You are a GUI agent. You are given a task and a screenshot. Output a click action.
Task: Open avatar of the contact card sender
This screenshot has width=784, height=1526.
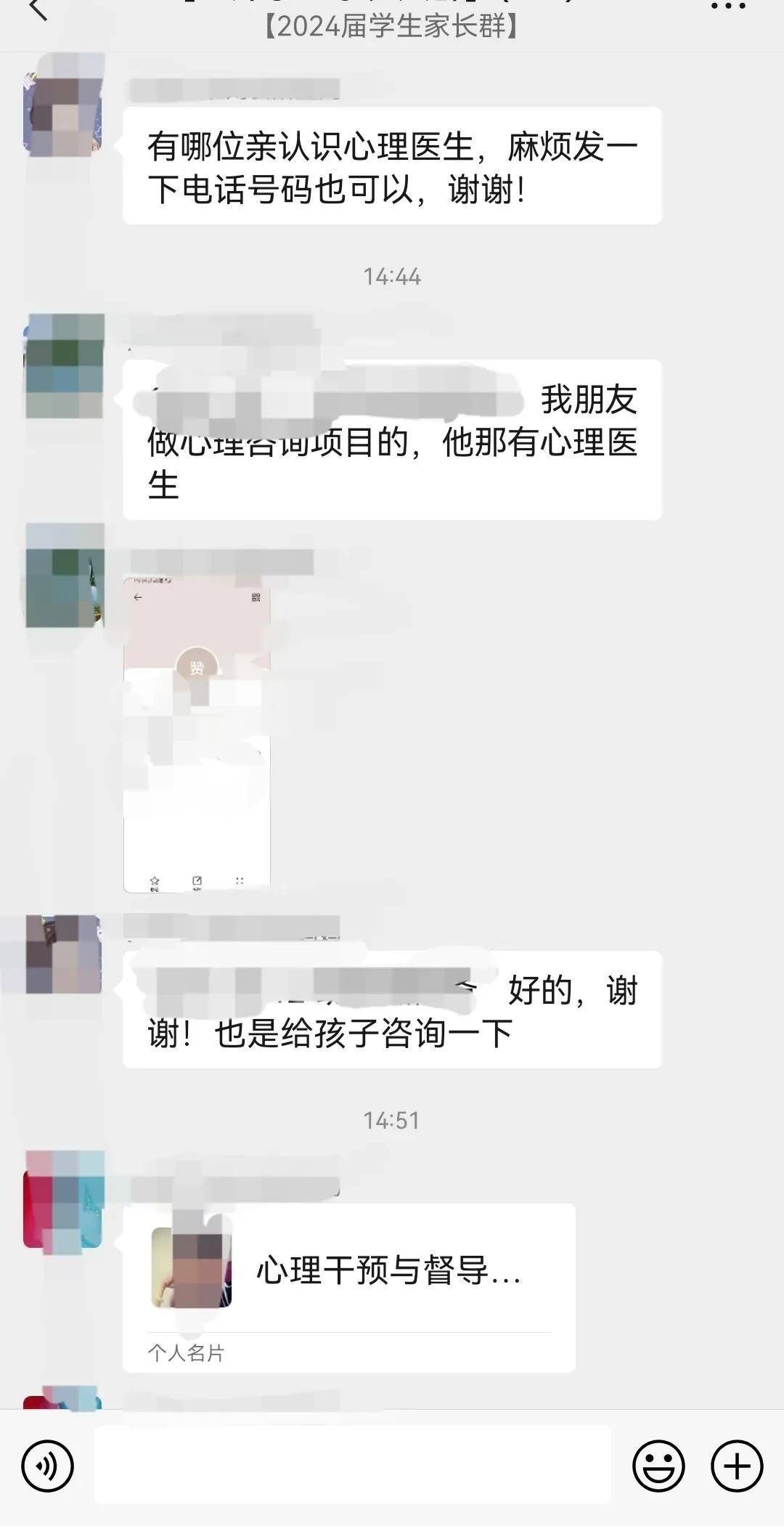click(63, 1198)
